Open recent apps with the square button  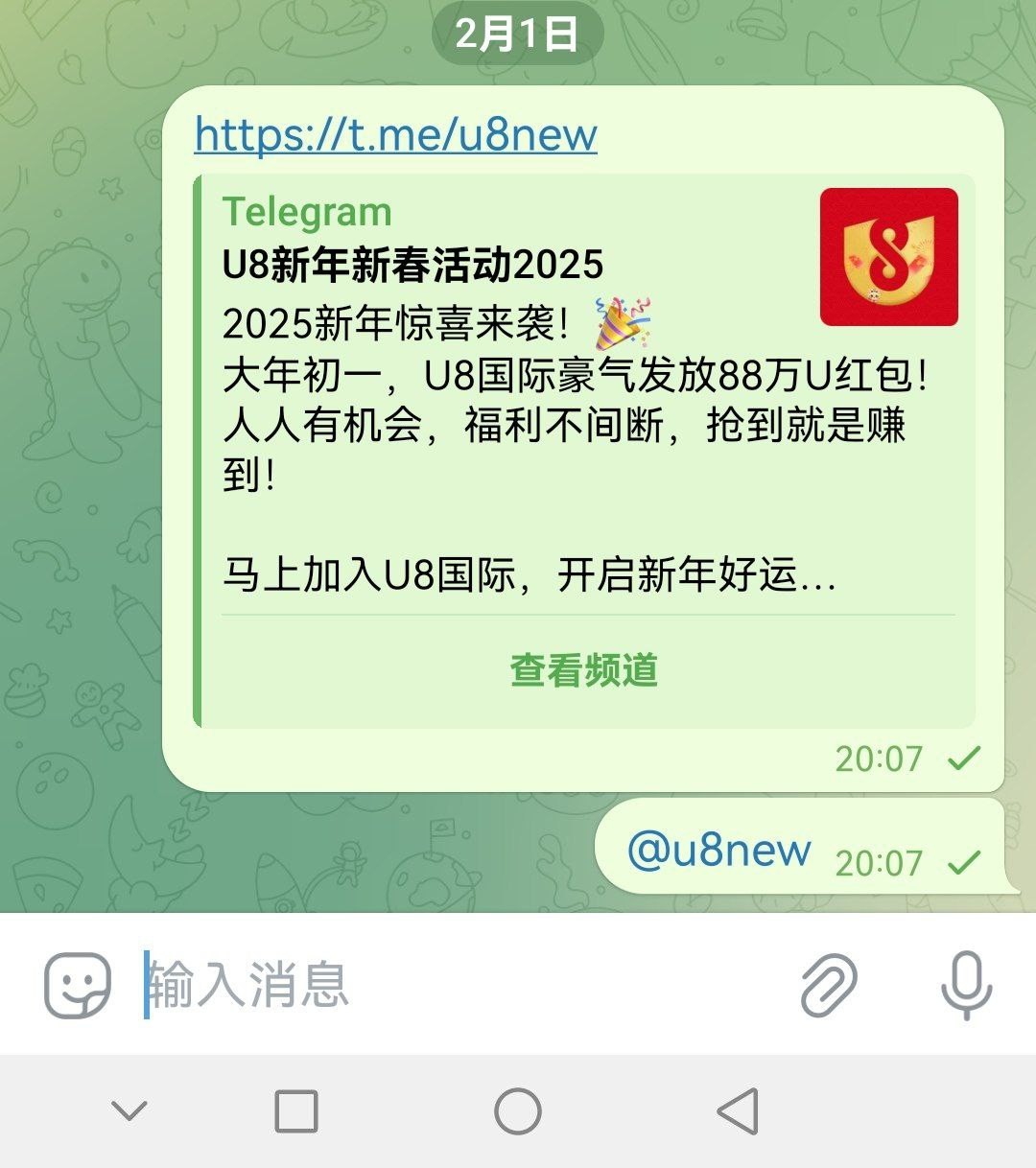tap(296, 1111)
